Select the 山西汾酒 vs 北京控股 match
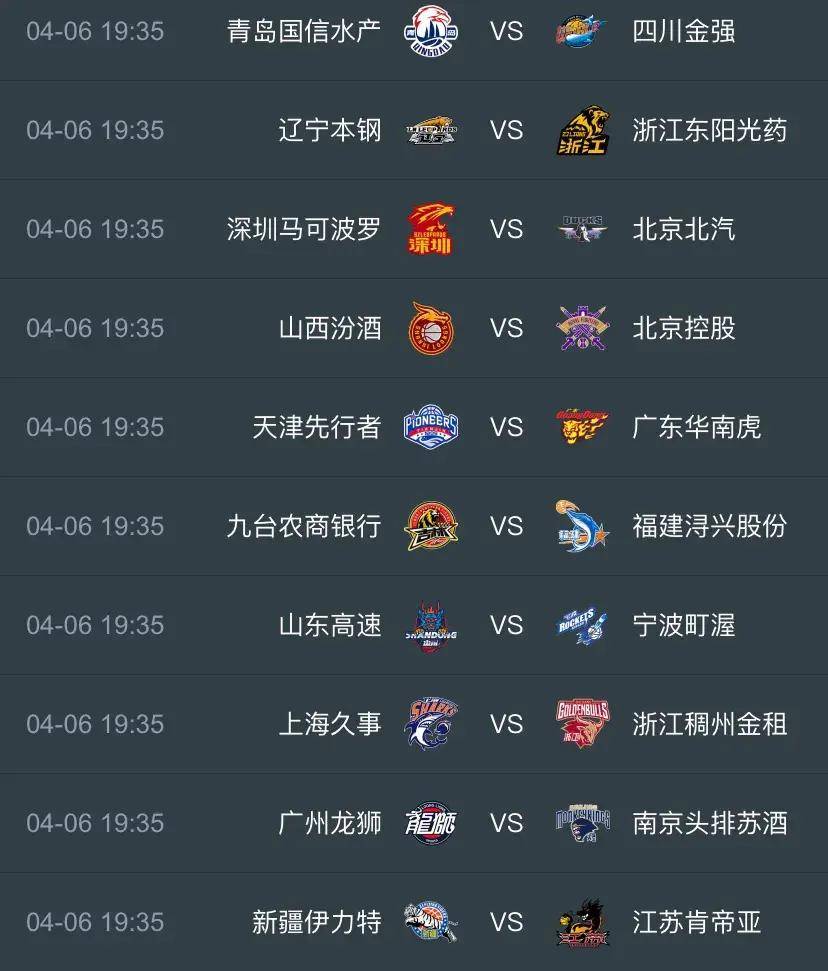The width and height of the screenshot is (828, 971). 506,328
